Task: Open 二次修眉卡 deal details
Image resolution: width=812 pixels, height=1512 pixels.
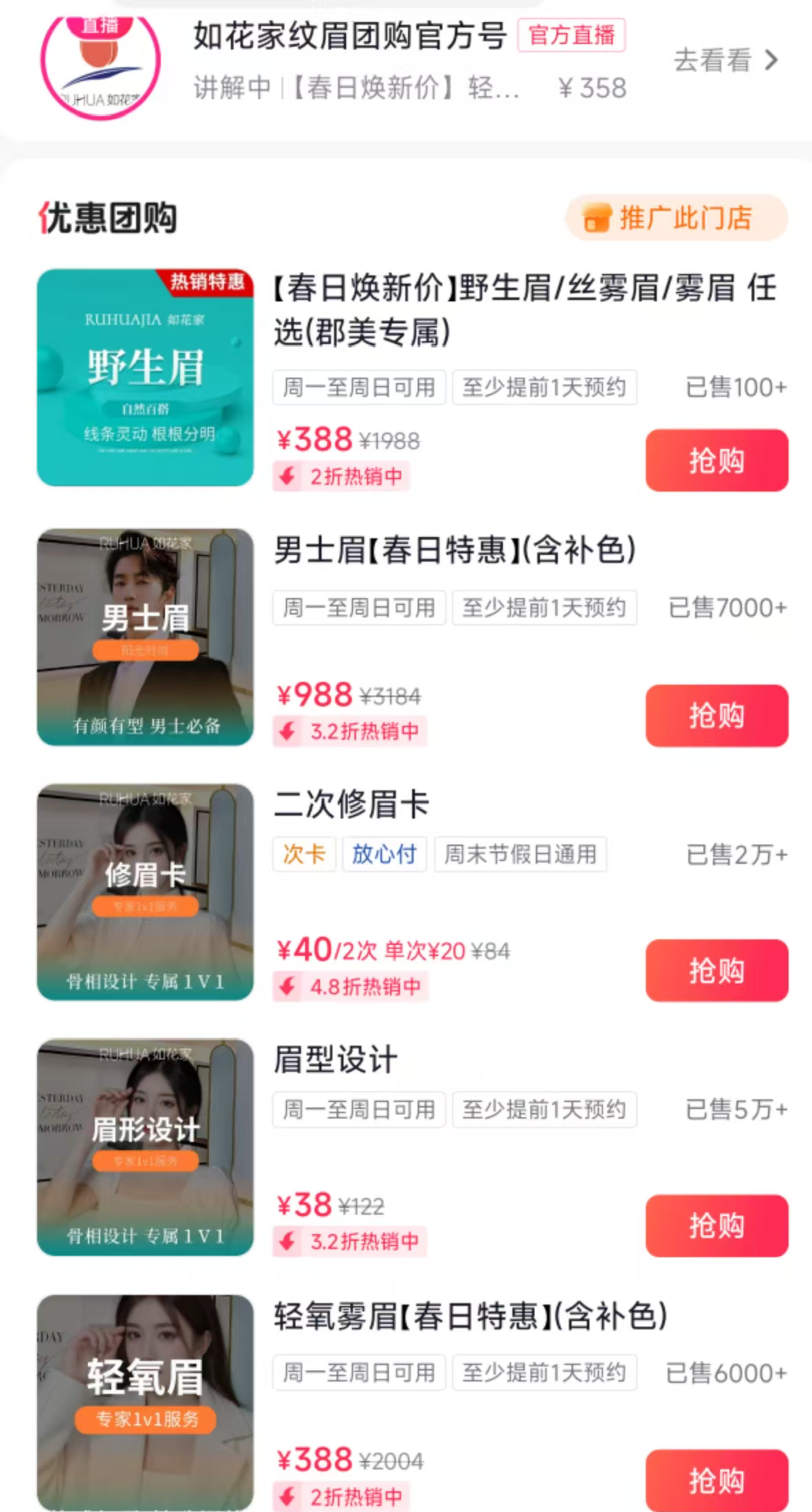Action: [352, 804]
